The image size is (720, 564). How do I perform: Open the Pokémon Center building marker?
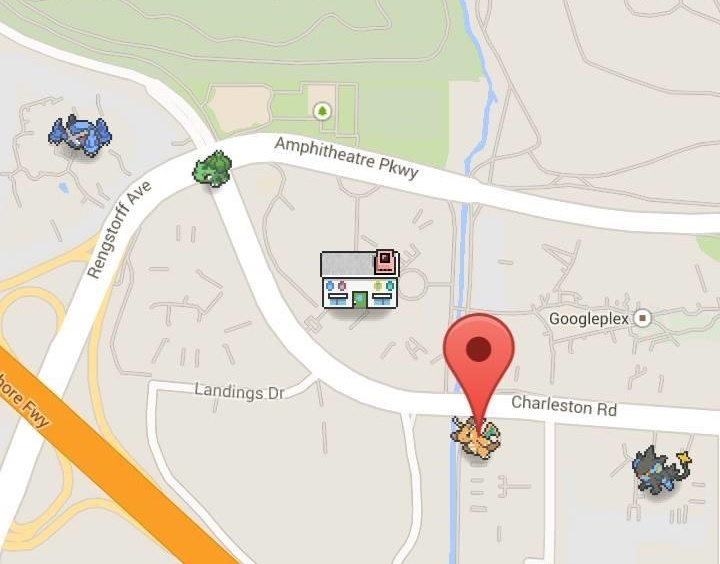(x=360, y=279)
